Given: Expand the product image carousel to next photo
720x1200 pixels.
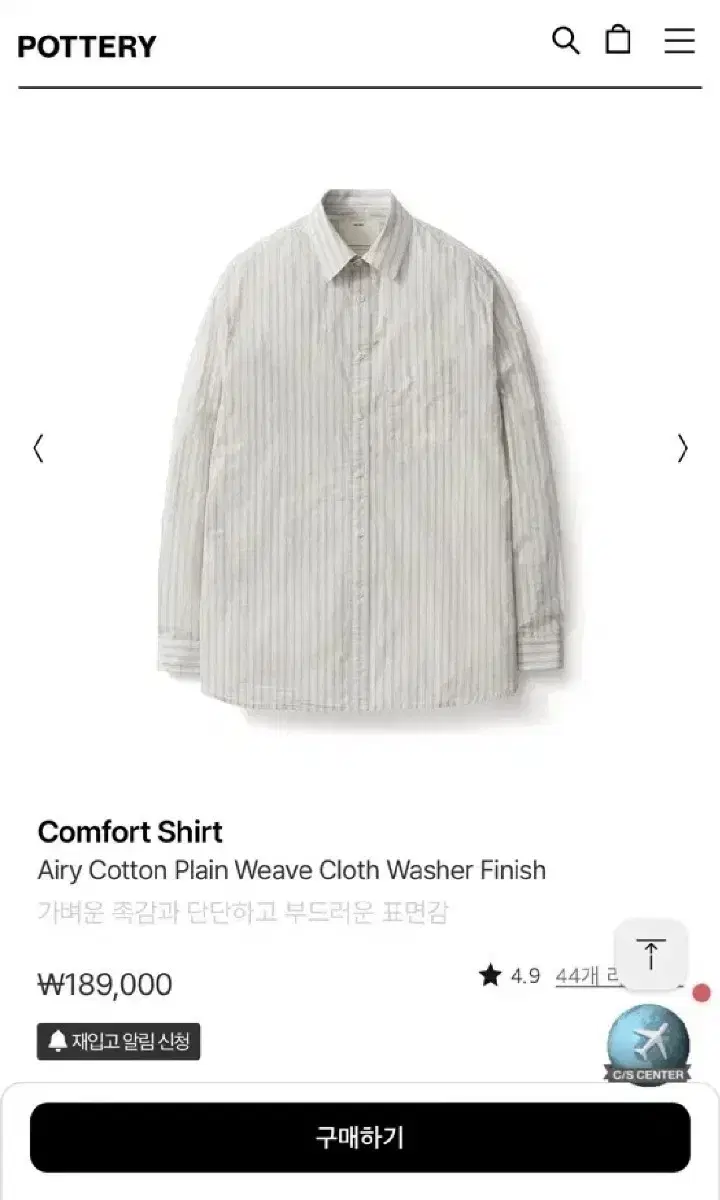Looking at the screenshot, I should pos(682,447).
